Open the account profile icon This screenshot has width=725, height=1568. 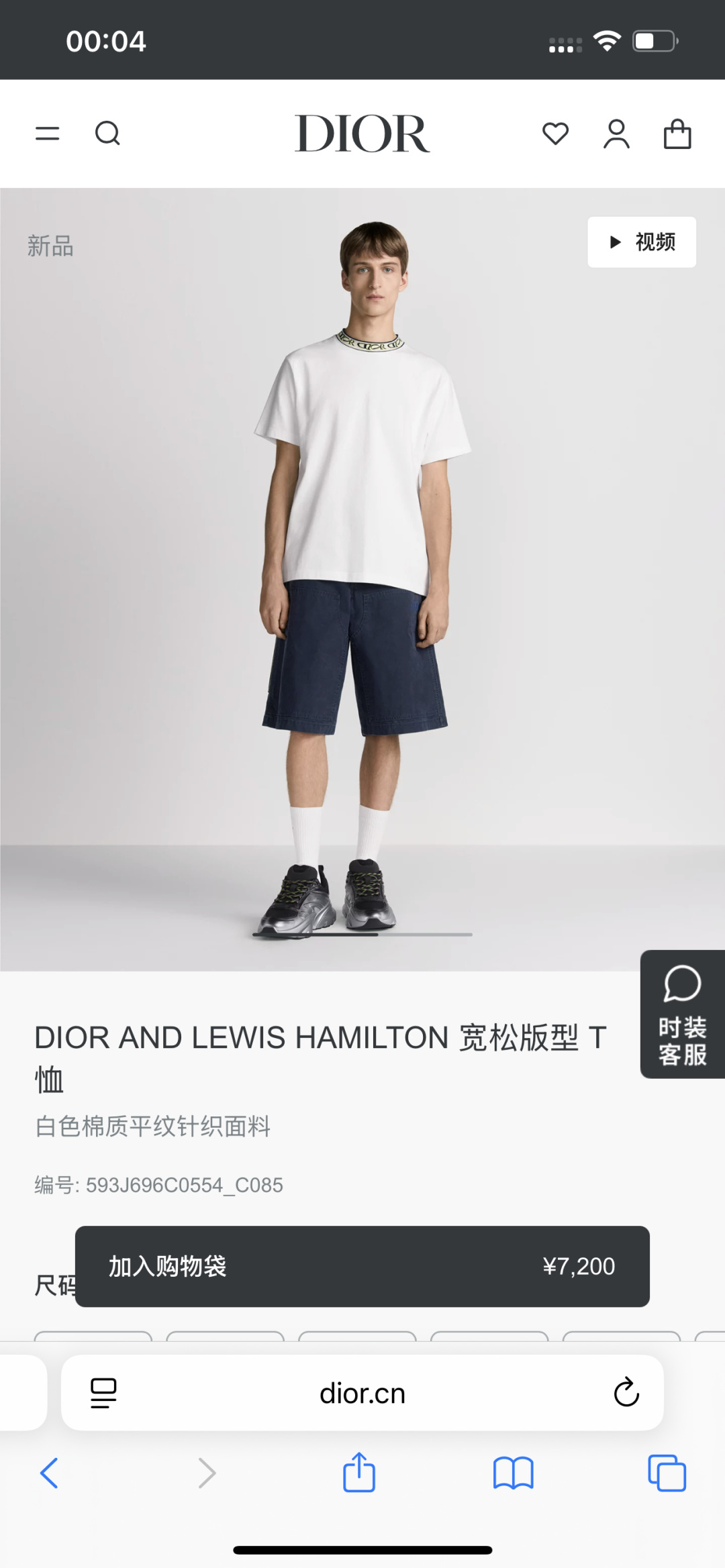click(x=616, y=134)
